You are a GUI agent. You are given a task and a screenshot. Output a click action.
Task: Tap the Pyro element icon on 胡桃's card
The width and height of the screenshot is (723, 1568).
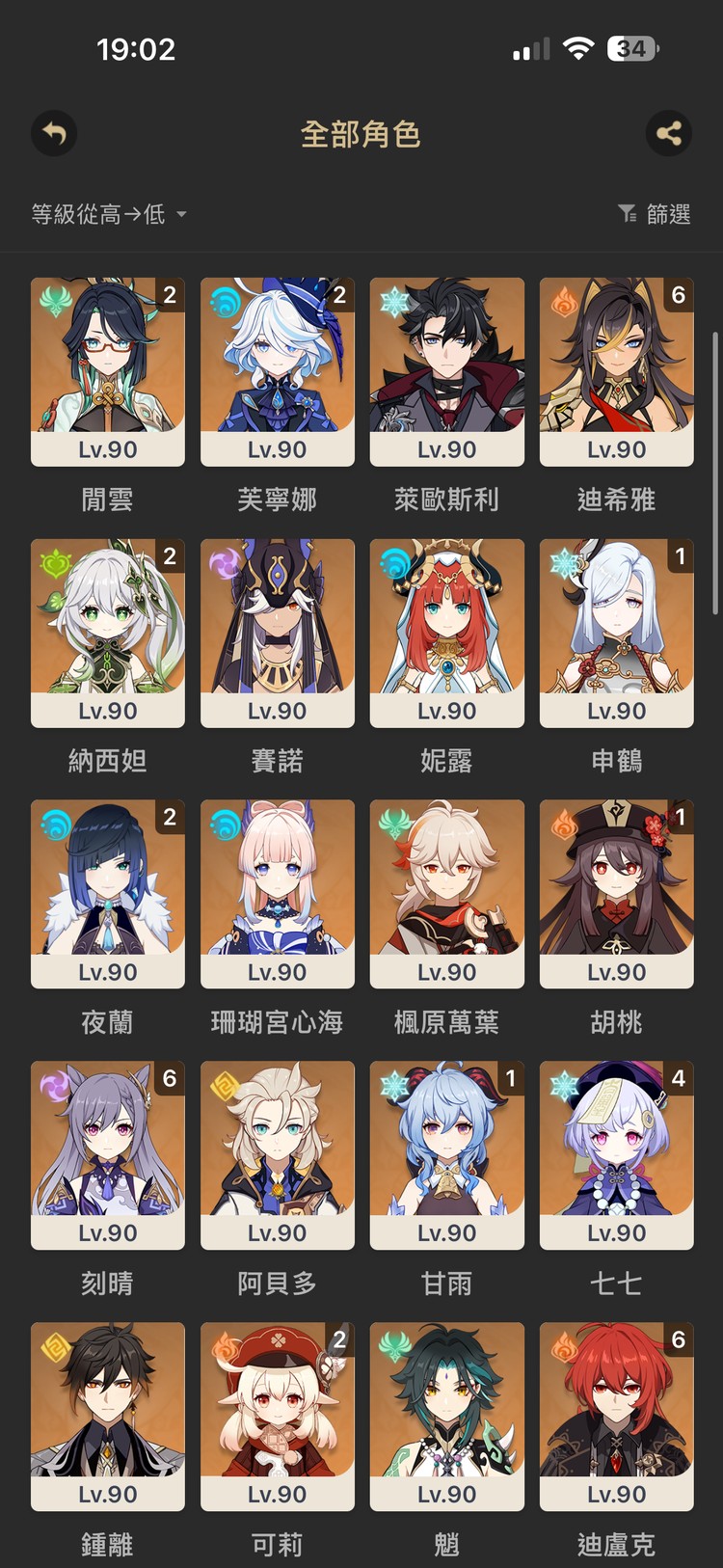pyautogui.click(x=564, y=821)
